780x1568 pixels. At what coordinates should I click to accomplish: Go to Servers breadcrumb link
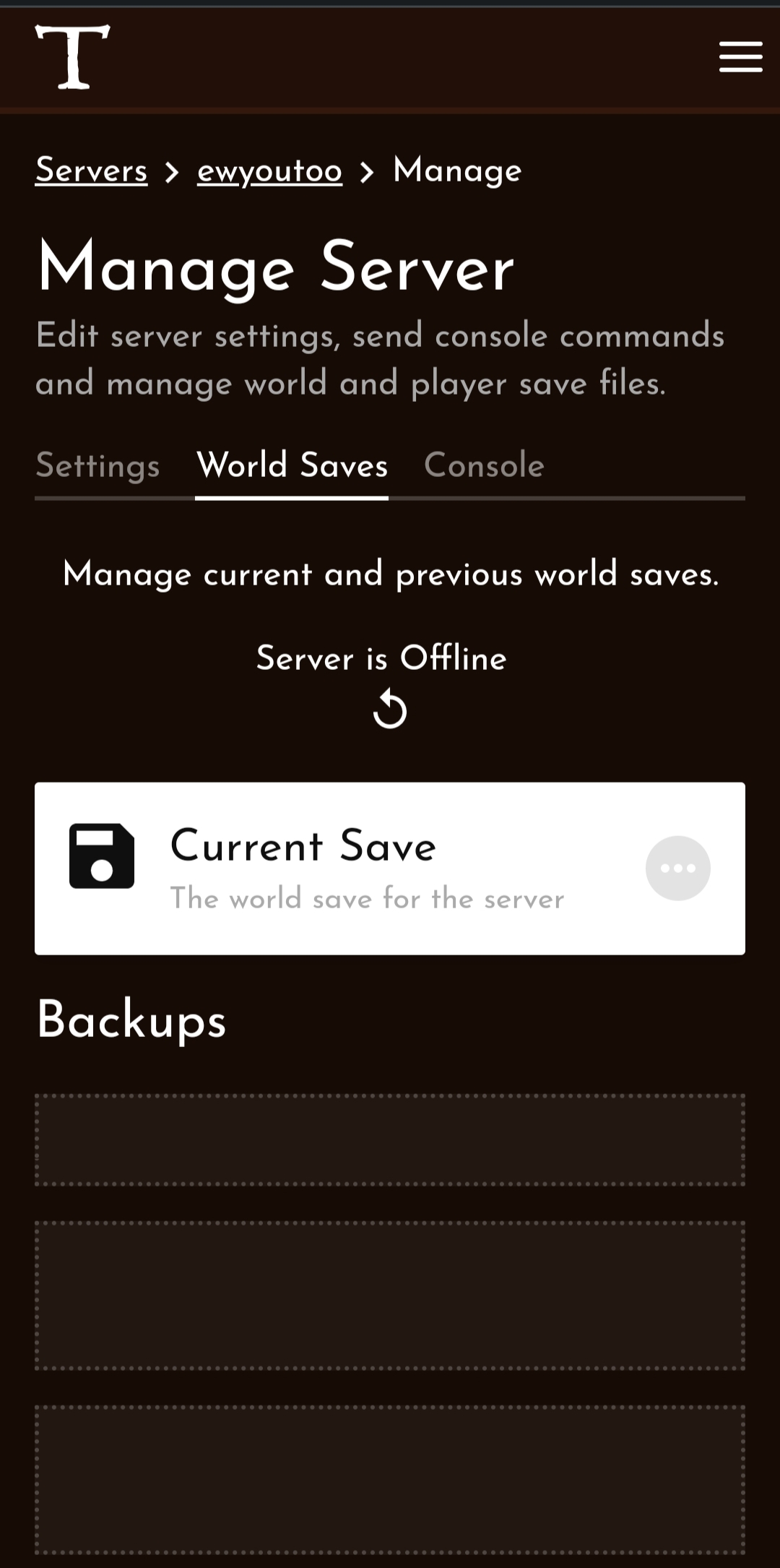point(92,171)
